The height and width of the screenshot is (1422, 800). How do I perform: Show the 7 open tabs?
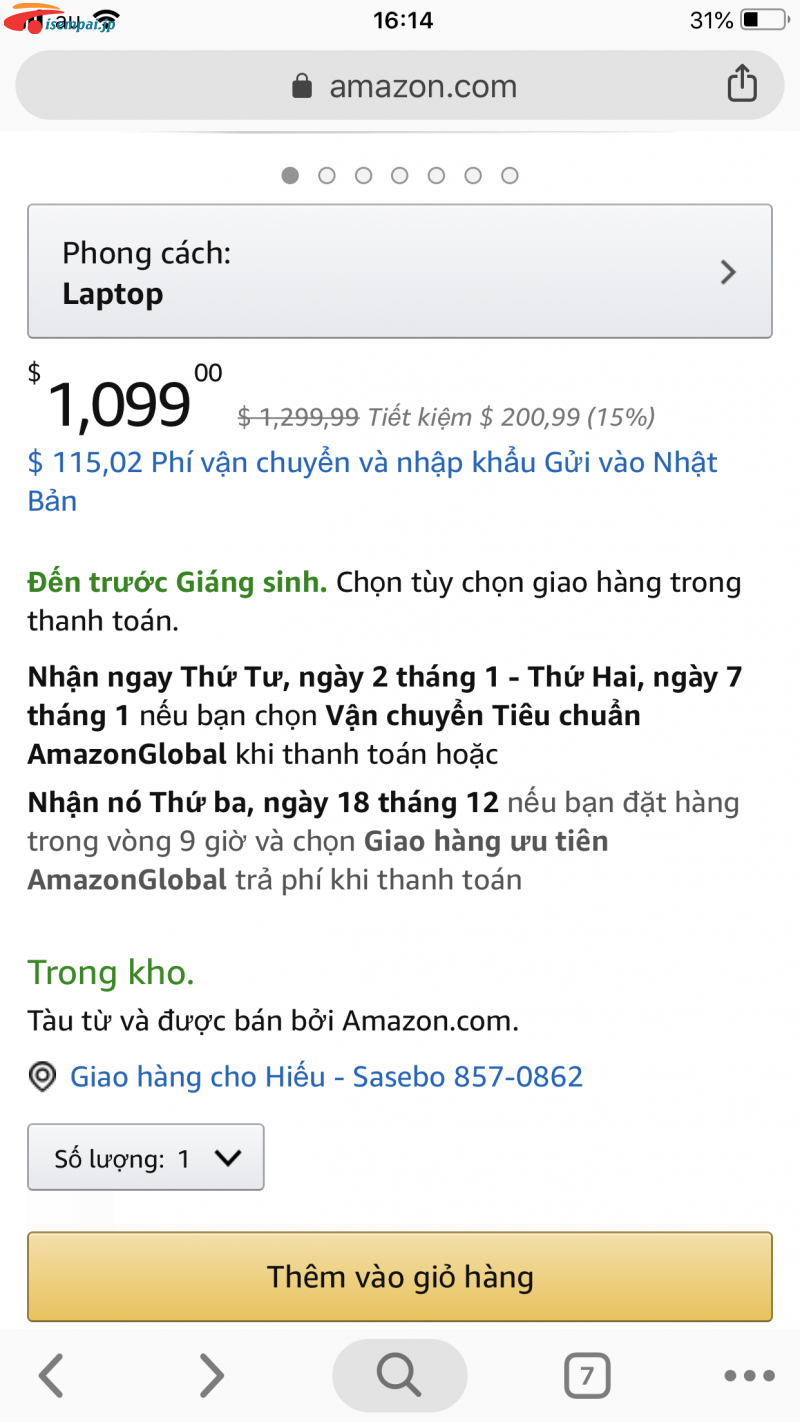coord(587,1377)
